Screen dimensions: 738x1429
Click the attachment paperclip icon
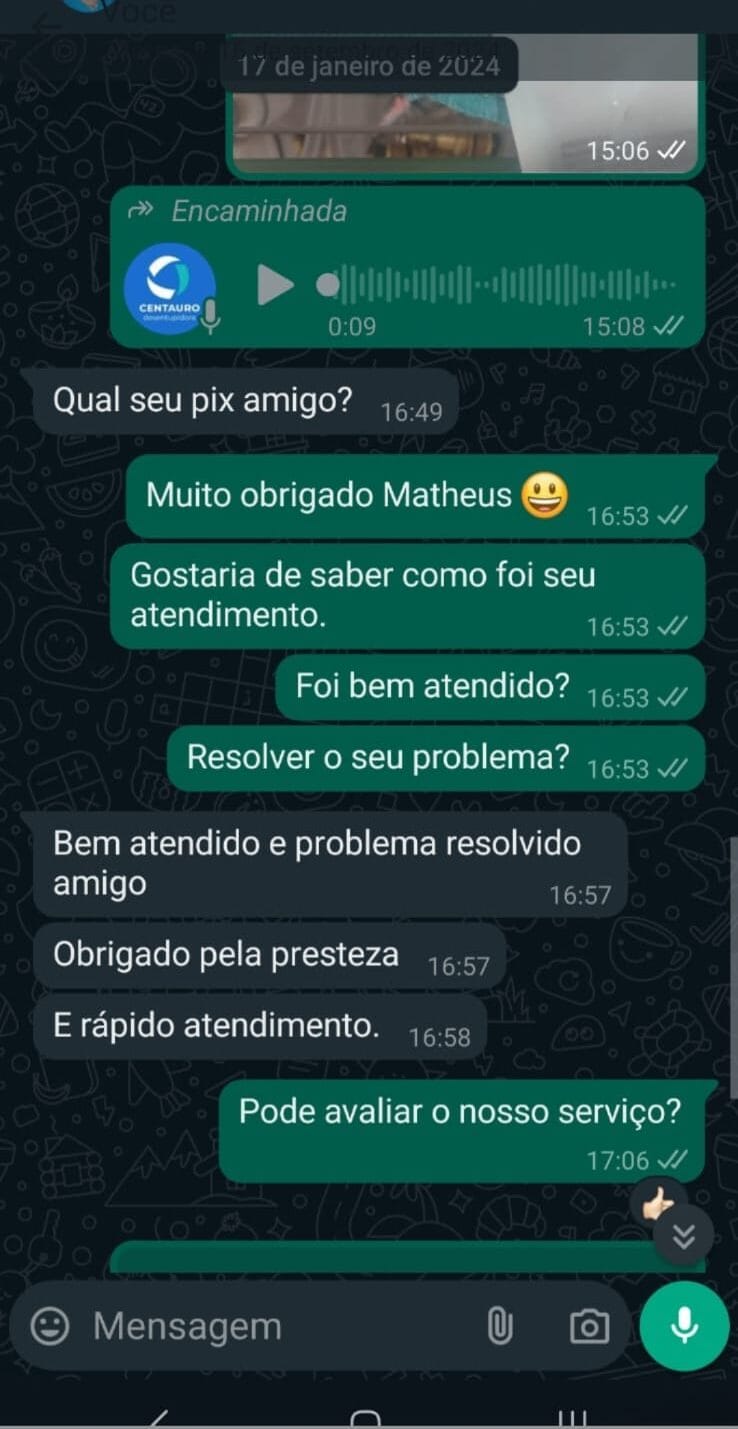click(500, 1326)
